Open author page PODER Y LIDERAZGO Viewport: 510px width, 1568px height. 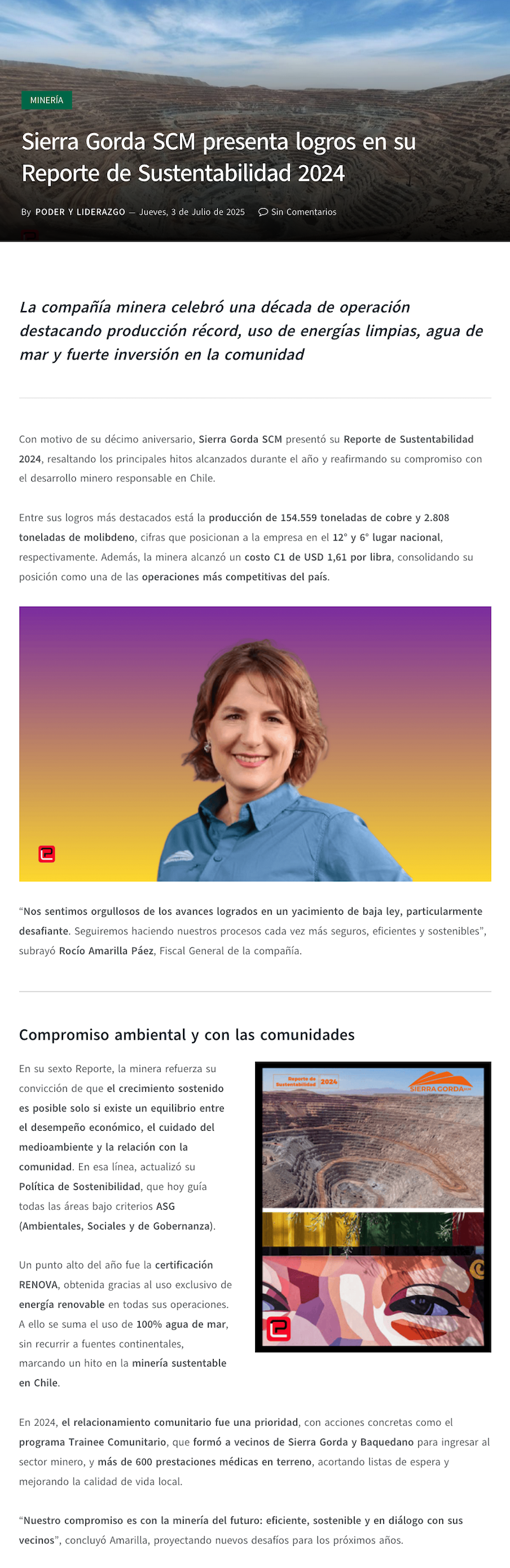point(80,212)
